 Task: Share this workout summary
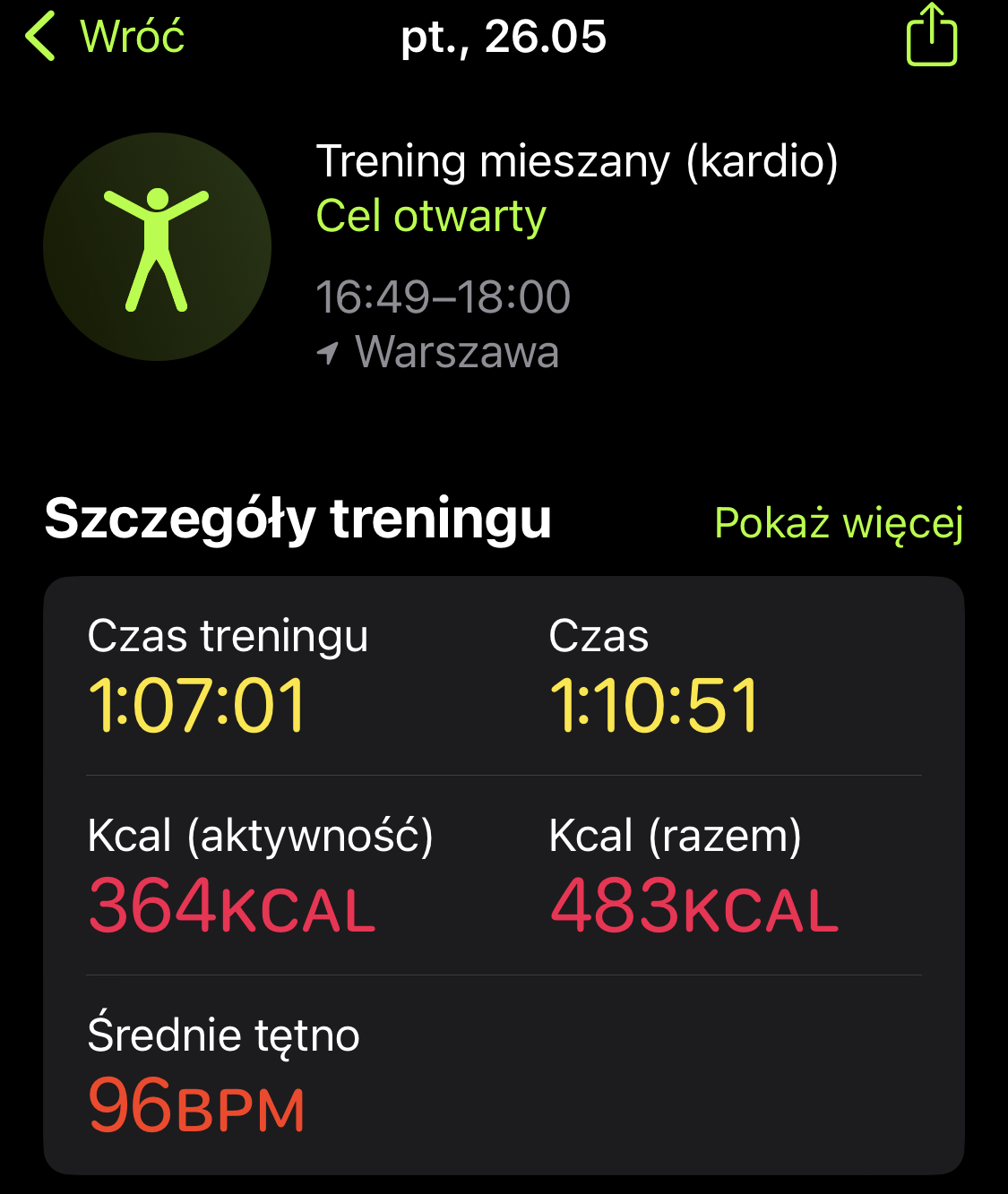click(x=931, y=36)
